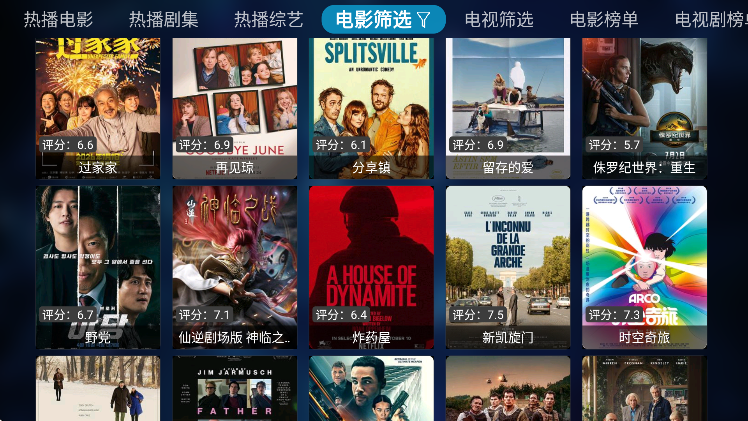The height and width of the screenshot is (421, 748).
Task: Open the movie 野党
Action: pos(98,266)
